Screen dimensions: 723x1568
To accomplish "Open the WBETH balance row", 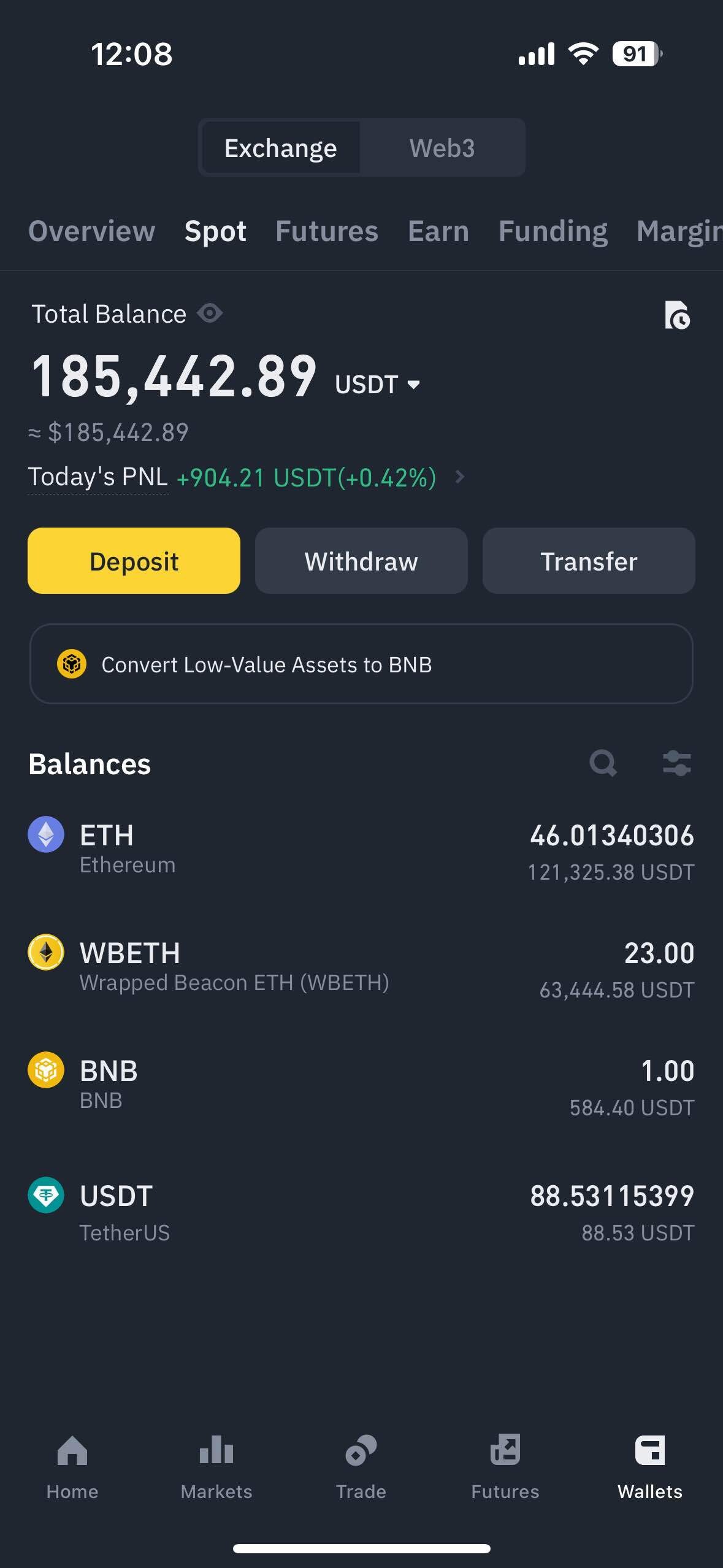I will (x=361, y=967).
